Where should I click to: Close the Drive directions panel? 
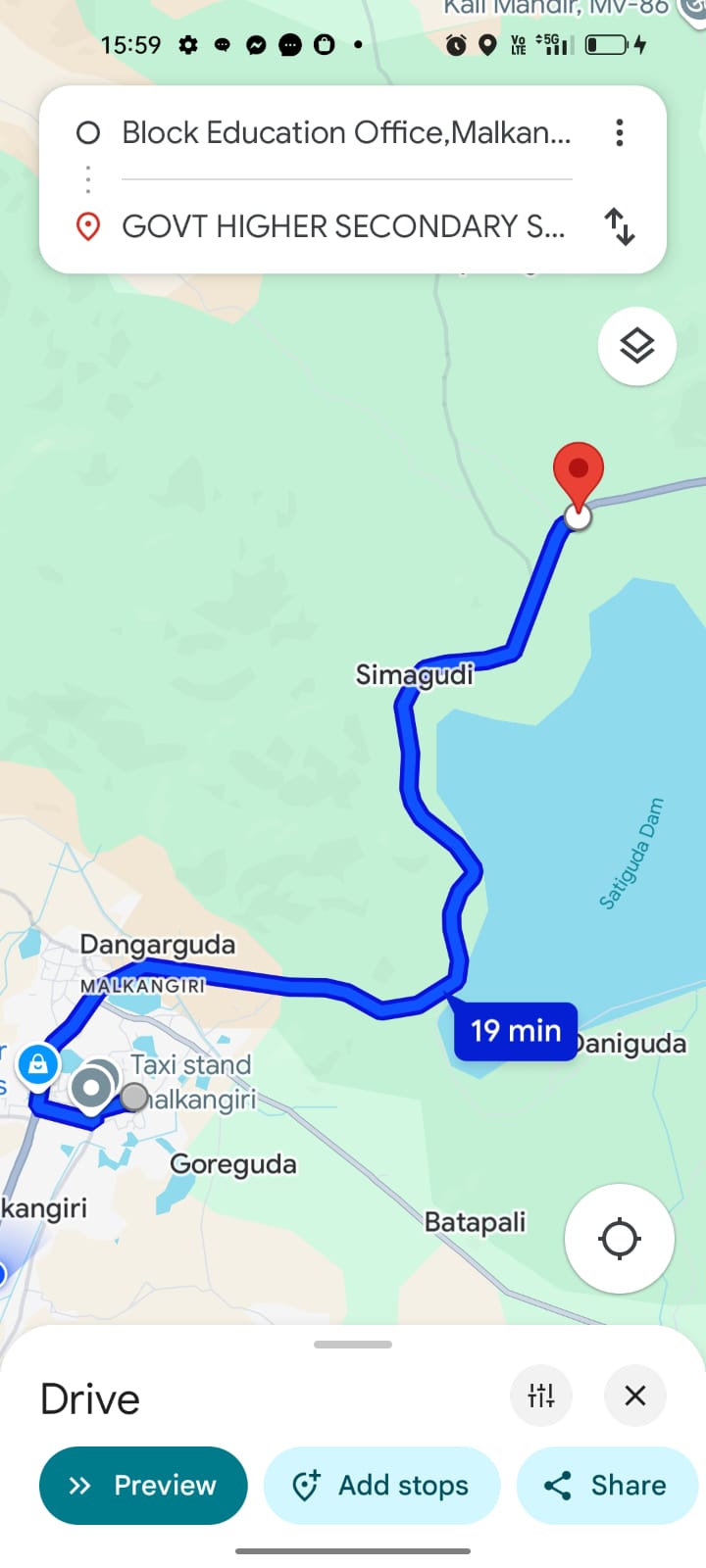coord(634,1395)
